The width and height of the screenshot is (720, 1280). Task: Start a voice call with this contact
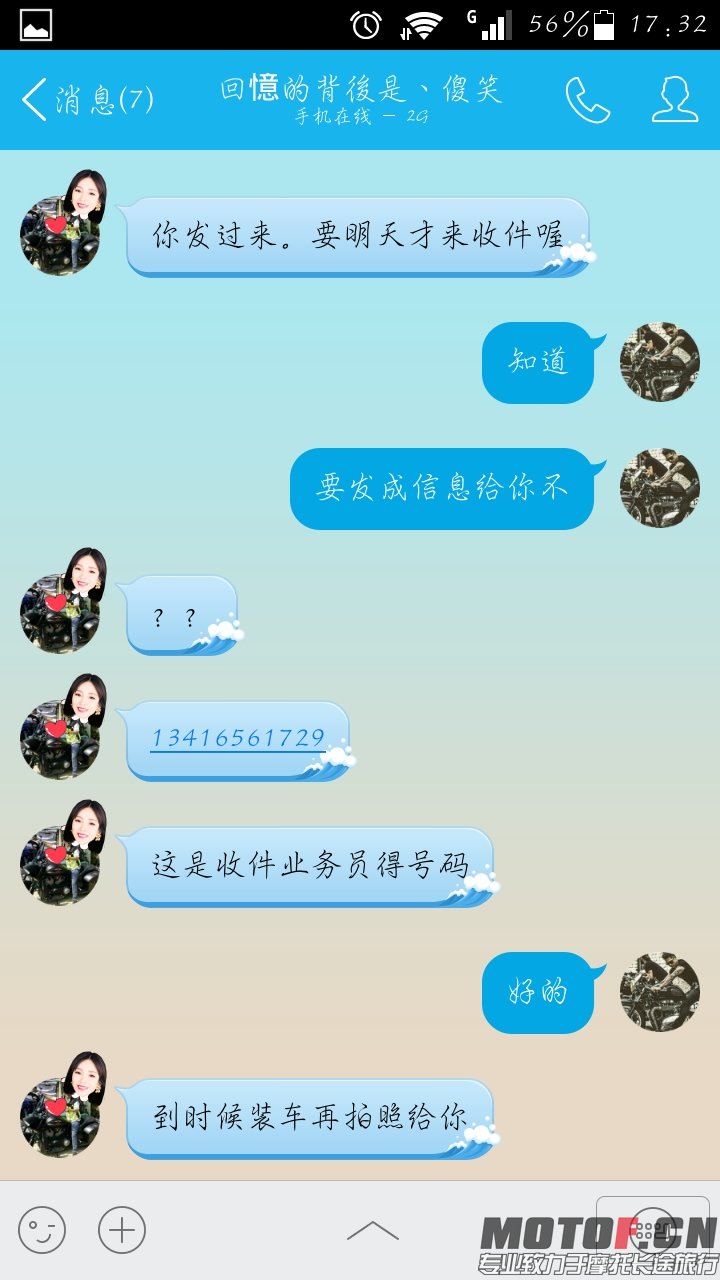(x=588, y=100)
